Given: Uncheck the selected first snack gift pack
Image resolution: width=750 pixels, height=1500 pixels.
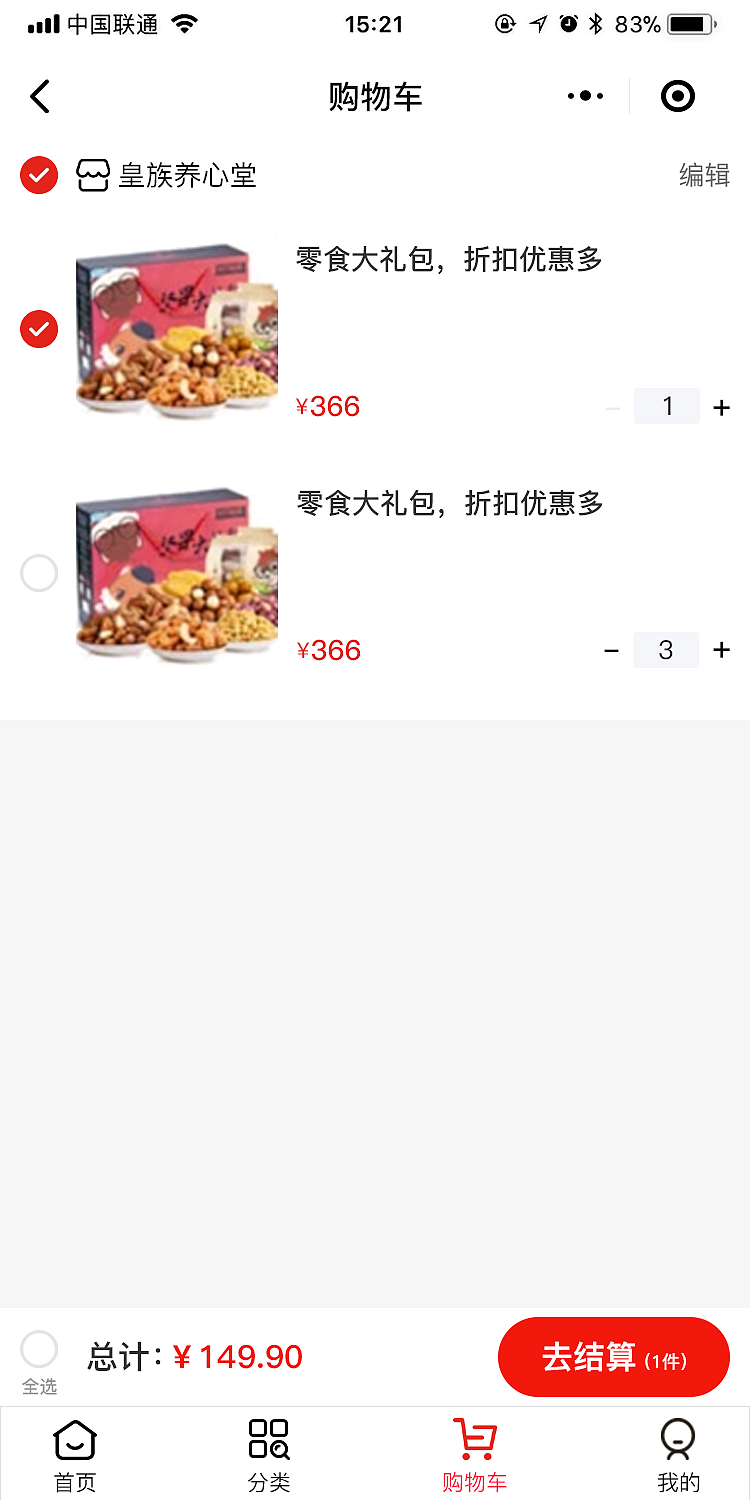Looking at the screenshot, I should 38,329.
